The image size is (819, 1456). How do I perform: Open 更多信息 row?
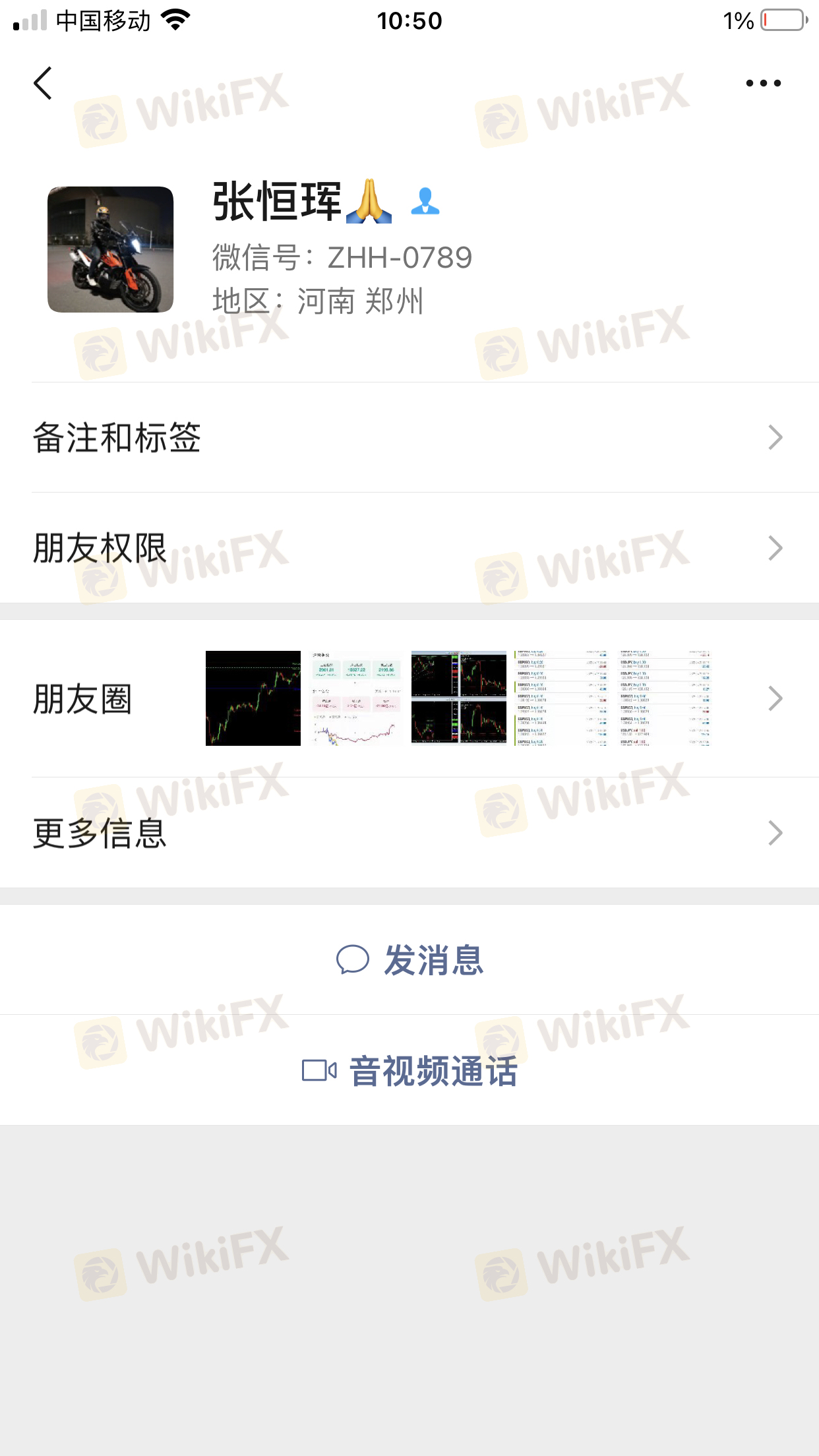tap(409, 833)
